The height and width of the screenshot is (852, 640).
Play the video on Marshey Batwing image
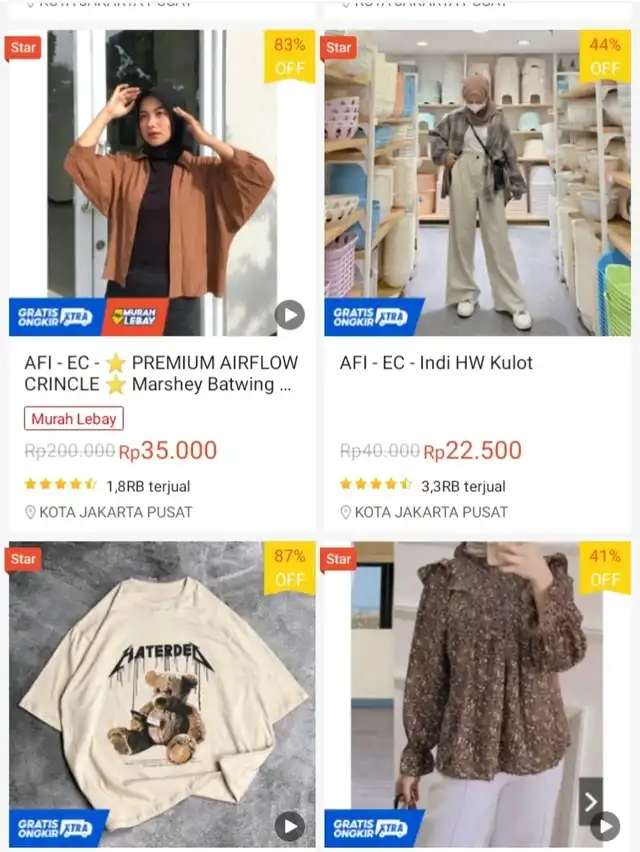click(289, 315)
